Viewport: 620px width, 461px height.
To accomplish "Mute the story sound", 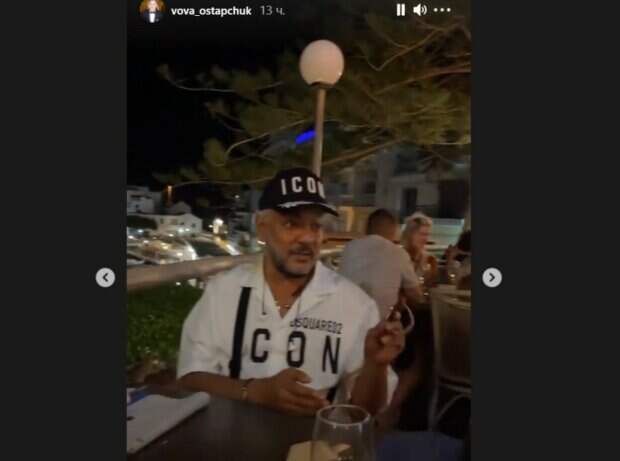I will tap(420, 10).
